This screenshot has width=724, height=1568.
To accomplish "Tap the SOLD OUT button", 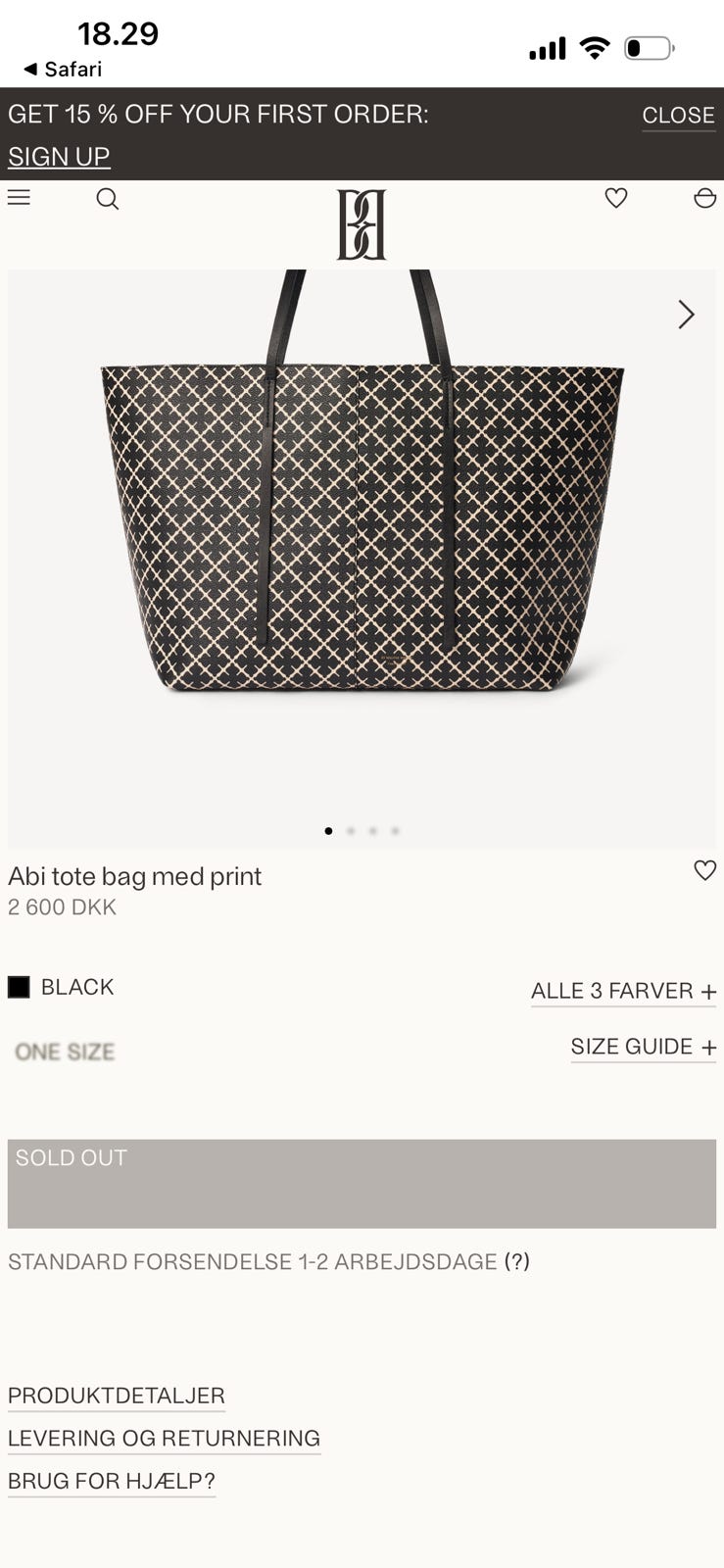I will pos(362,1182).
